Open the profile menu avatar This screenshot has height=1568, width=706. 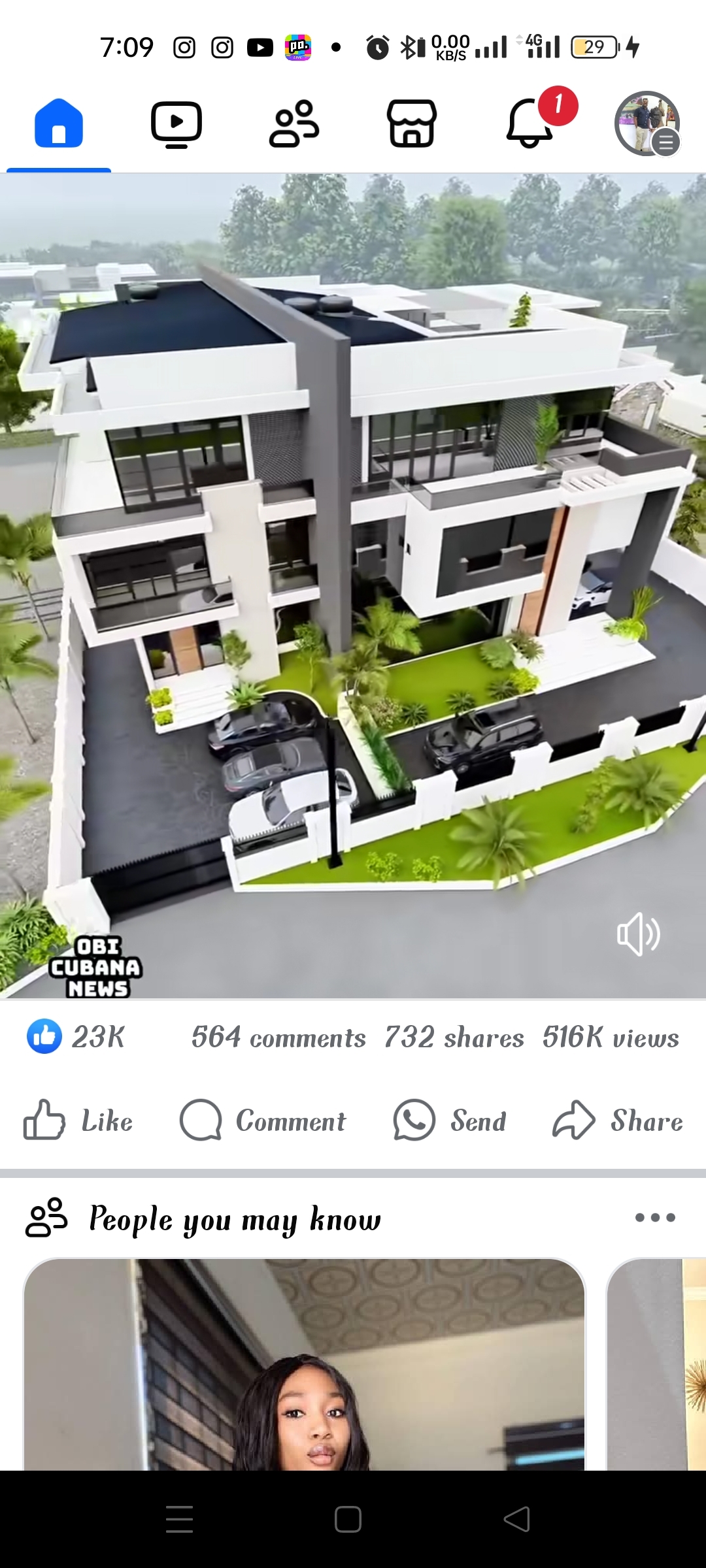[647, 123]
